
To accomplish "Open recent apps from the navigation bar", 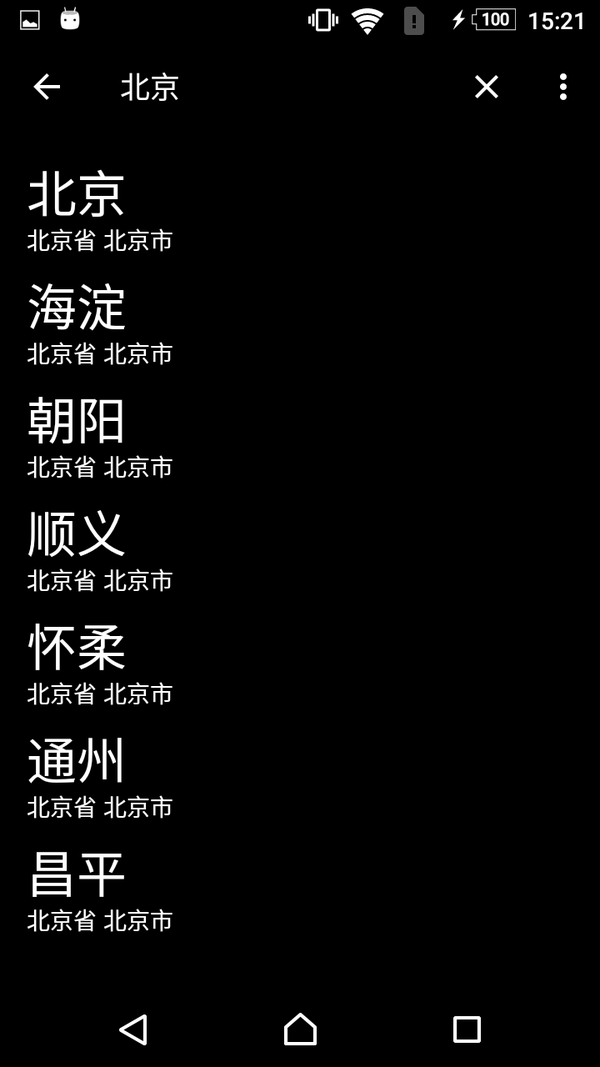I will [x=467, y=1029].
